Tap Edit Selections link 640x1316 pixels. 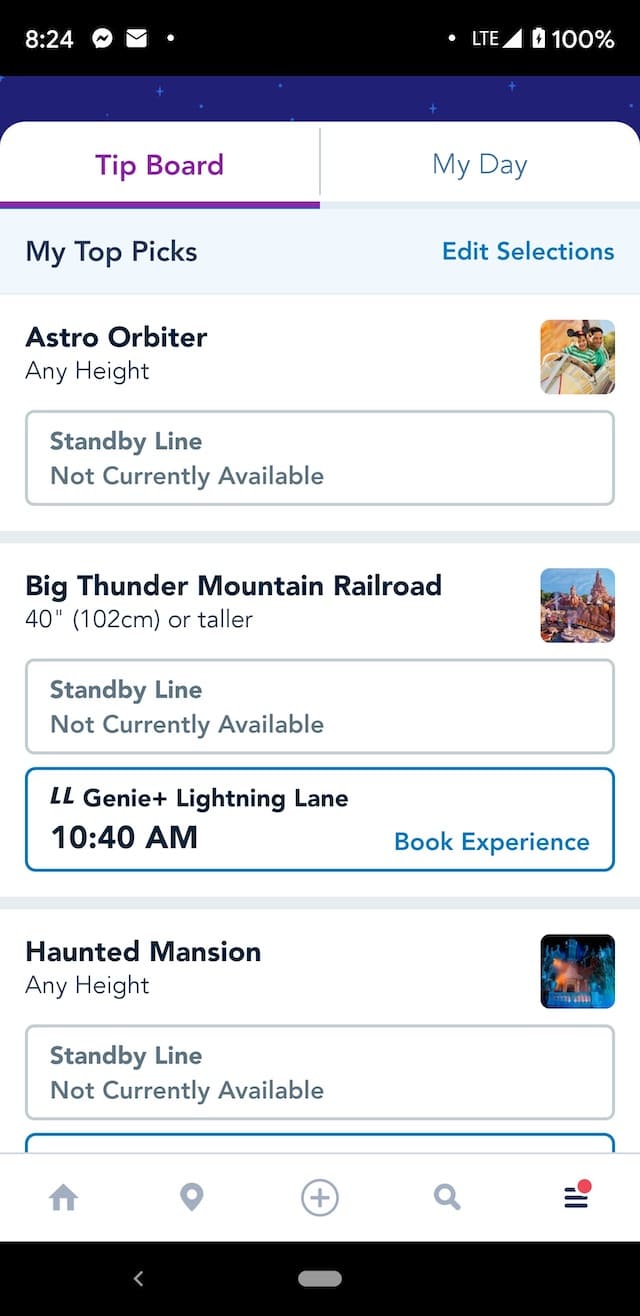tap(528, 251)
